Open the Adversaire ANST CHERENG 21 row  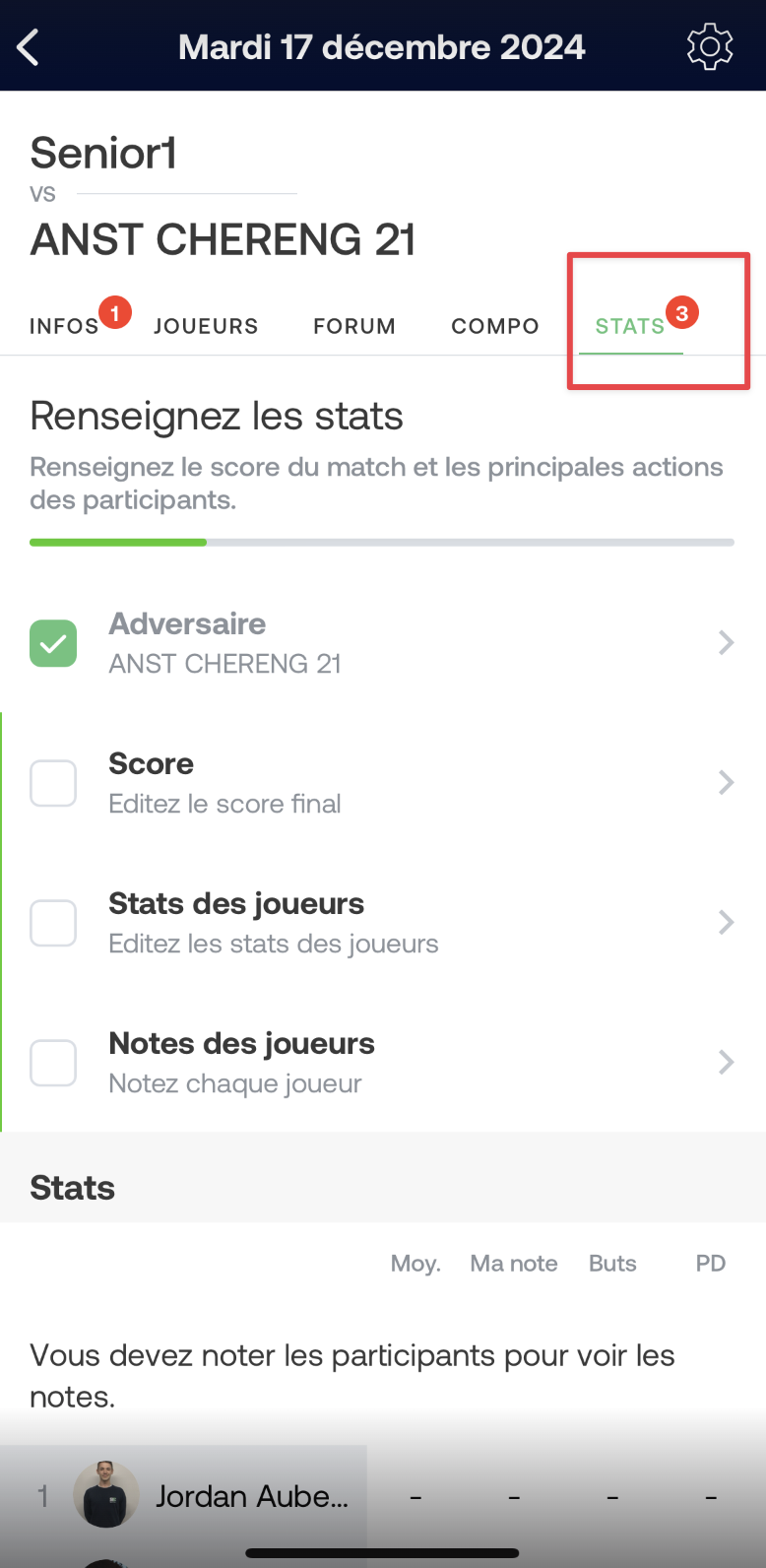(383, 643)
